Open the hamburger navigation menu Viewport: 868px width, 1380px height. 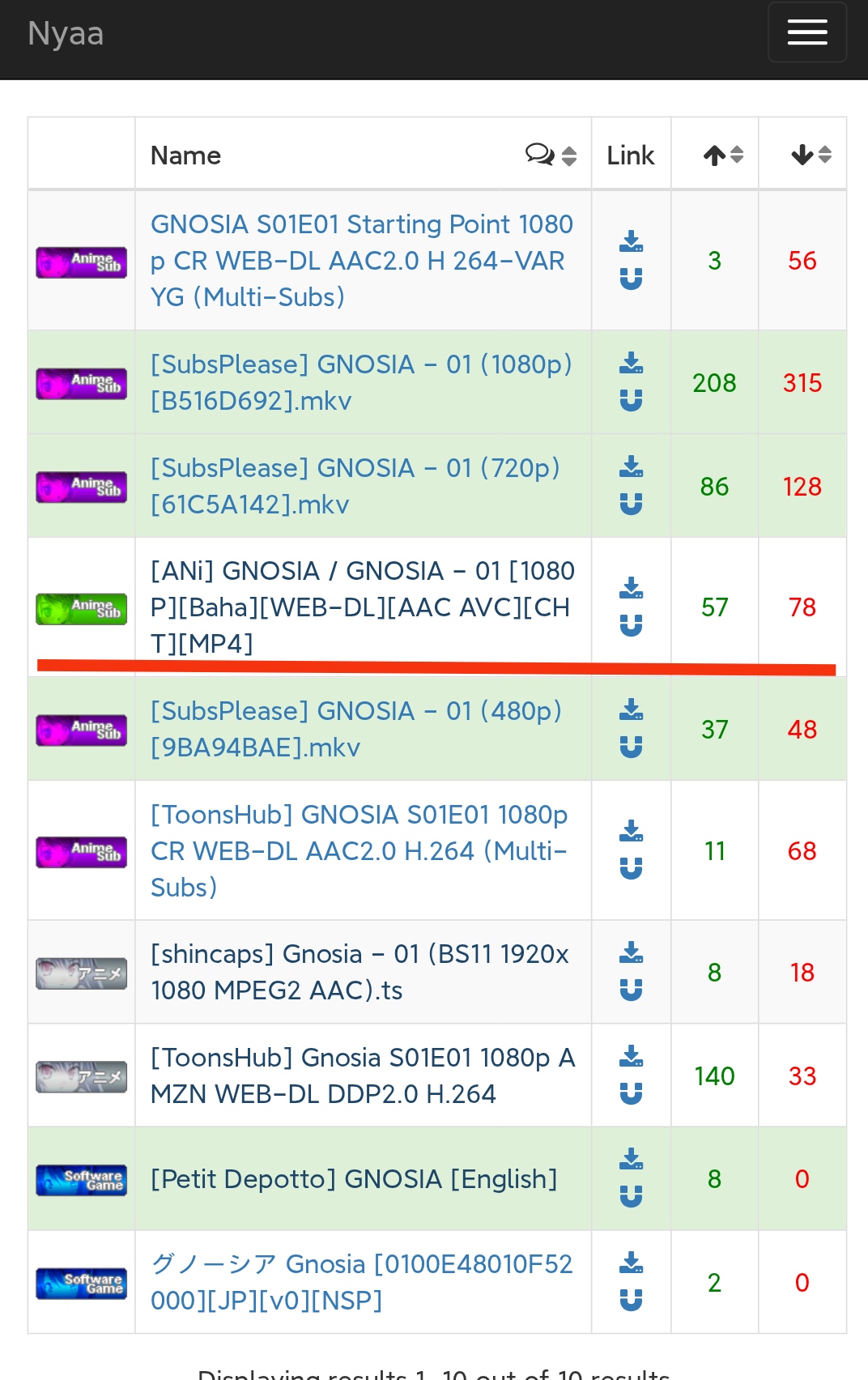coord(806,32)
